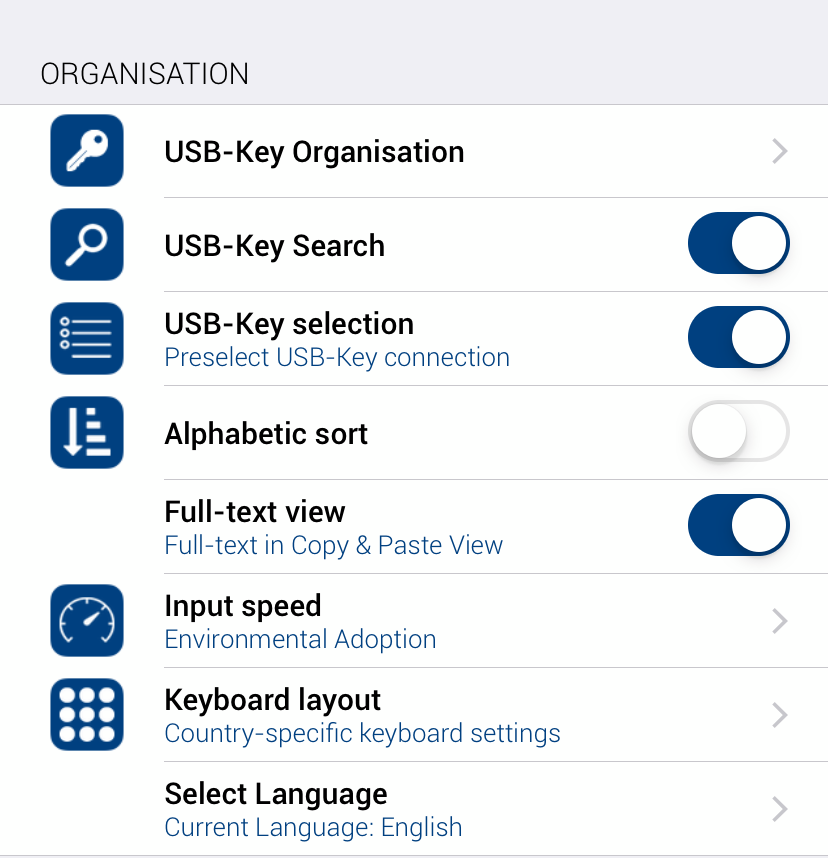Disable USB-Key Search
828x858 pixels.
(x=738, y=243)
